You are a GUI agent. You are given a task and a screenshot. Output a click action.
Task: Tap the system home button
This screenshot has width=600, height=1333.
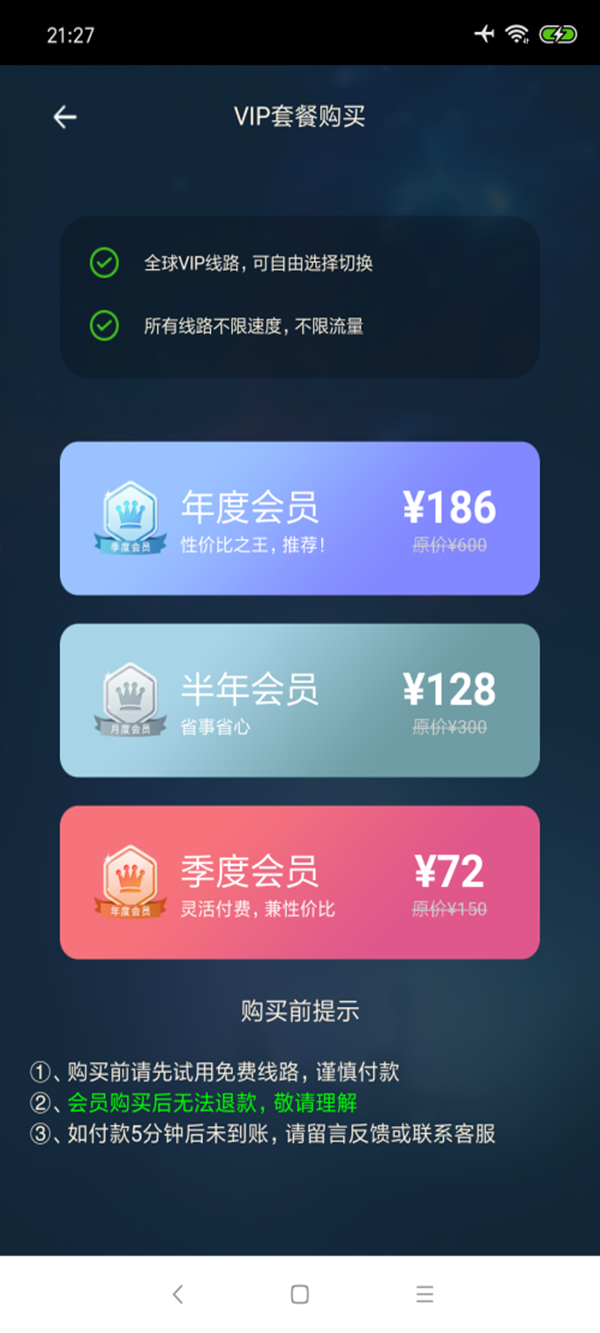(299, 1294)
